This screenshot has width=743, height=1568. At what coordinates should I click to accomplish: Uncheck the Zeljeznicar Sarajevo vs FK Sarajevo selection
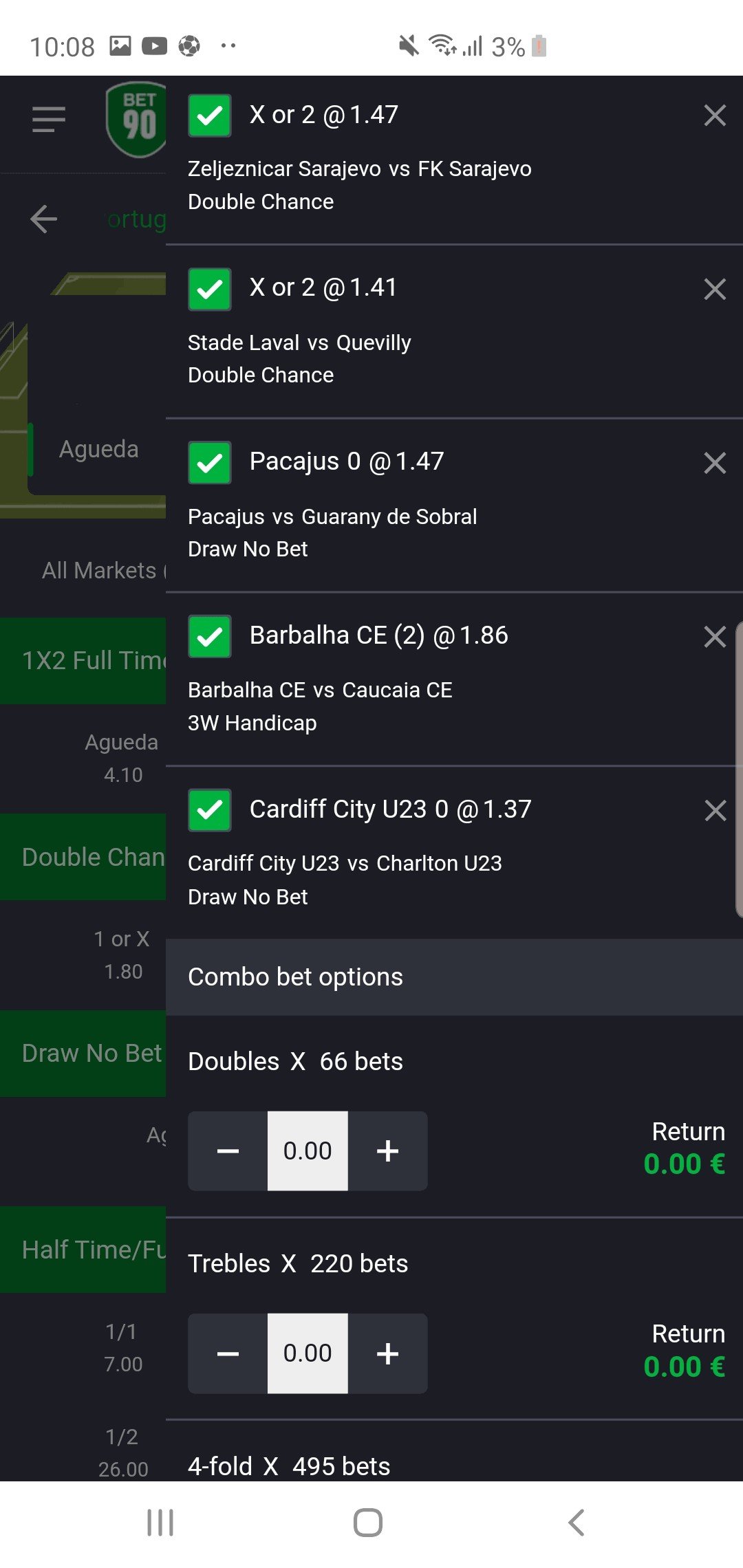[x=210, y=116]
